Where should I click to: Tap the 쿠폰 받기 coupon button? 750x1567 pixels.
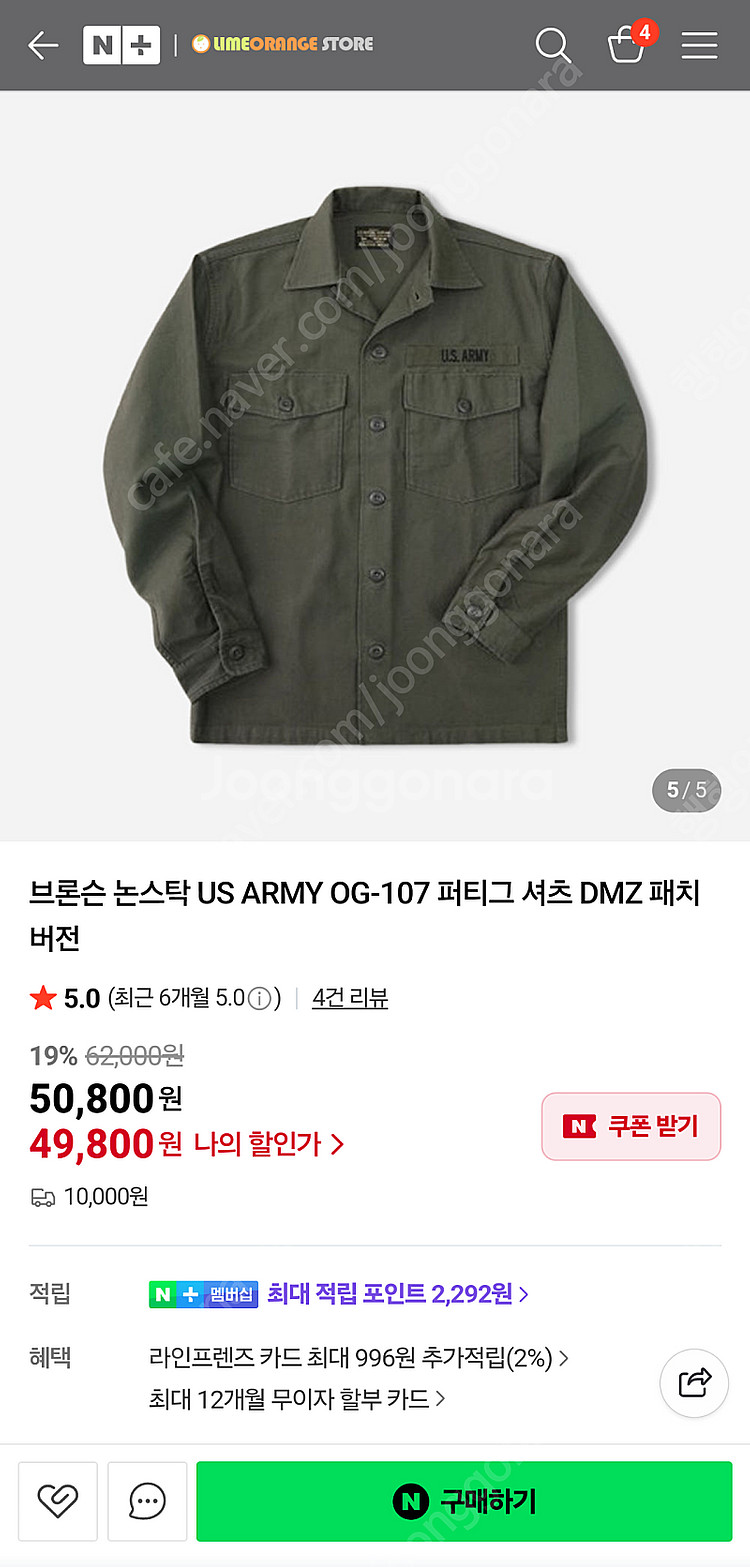[631, 1126]
